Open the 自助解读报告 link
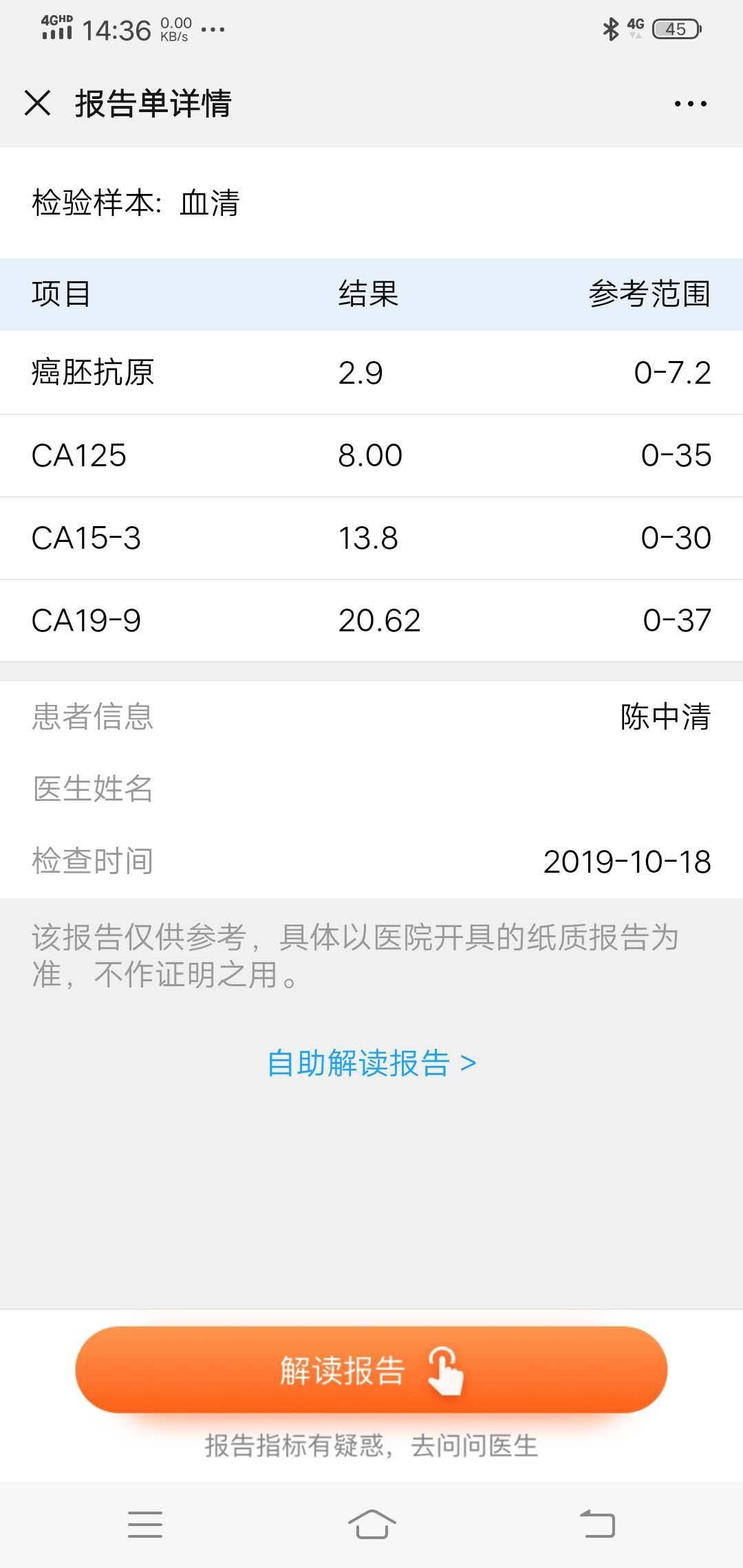Image resolution: width=743 pixels, height=1568 pixels. coord(371,1063)
